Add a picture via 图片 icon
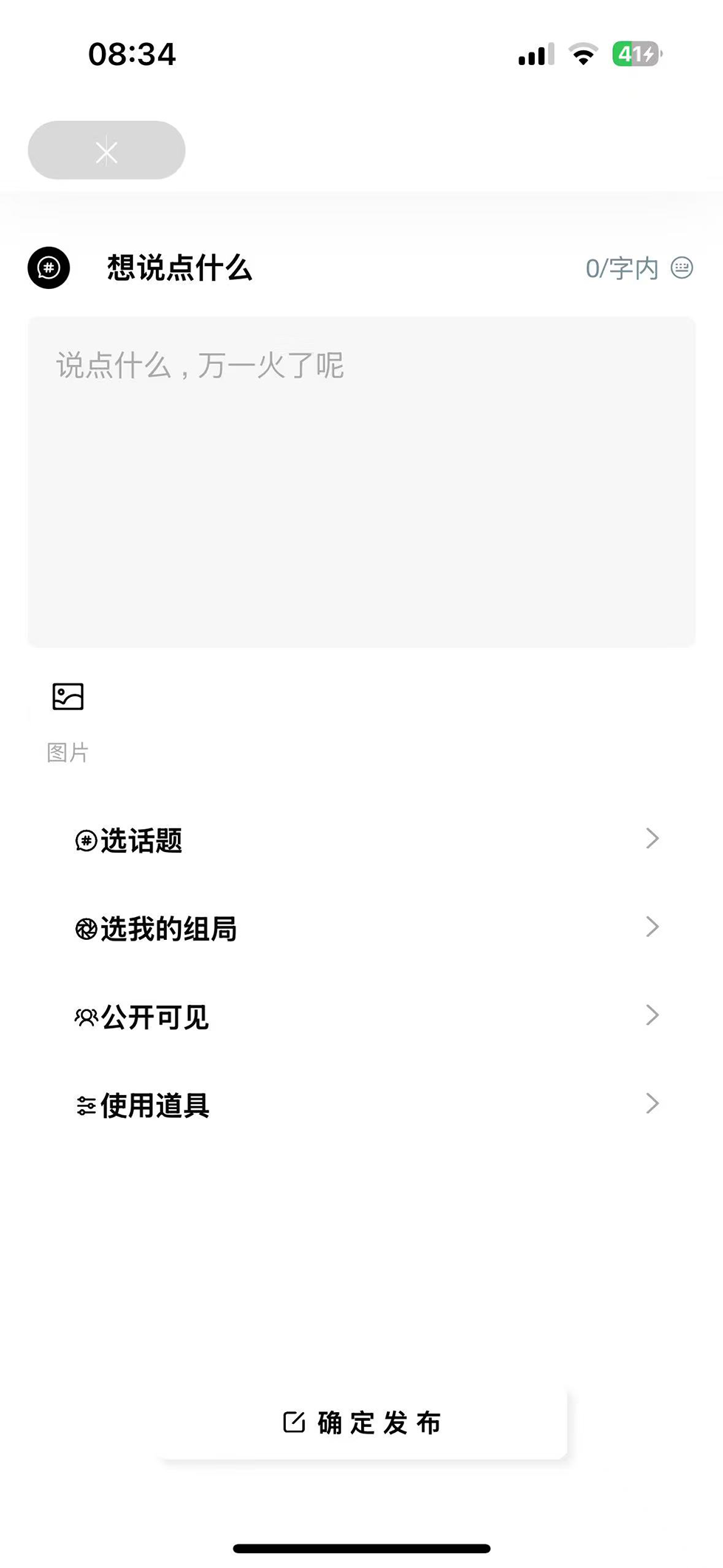723x1568 pixels. pos(68,697)
